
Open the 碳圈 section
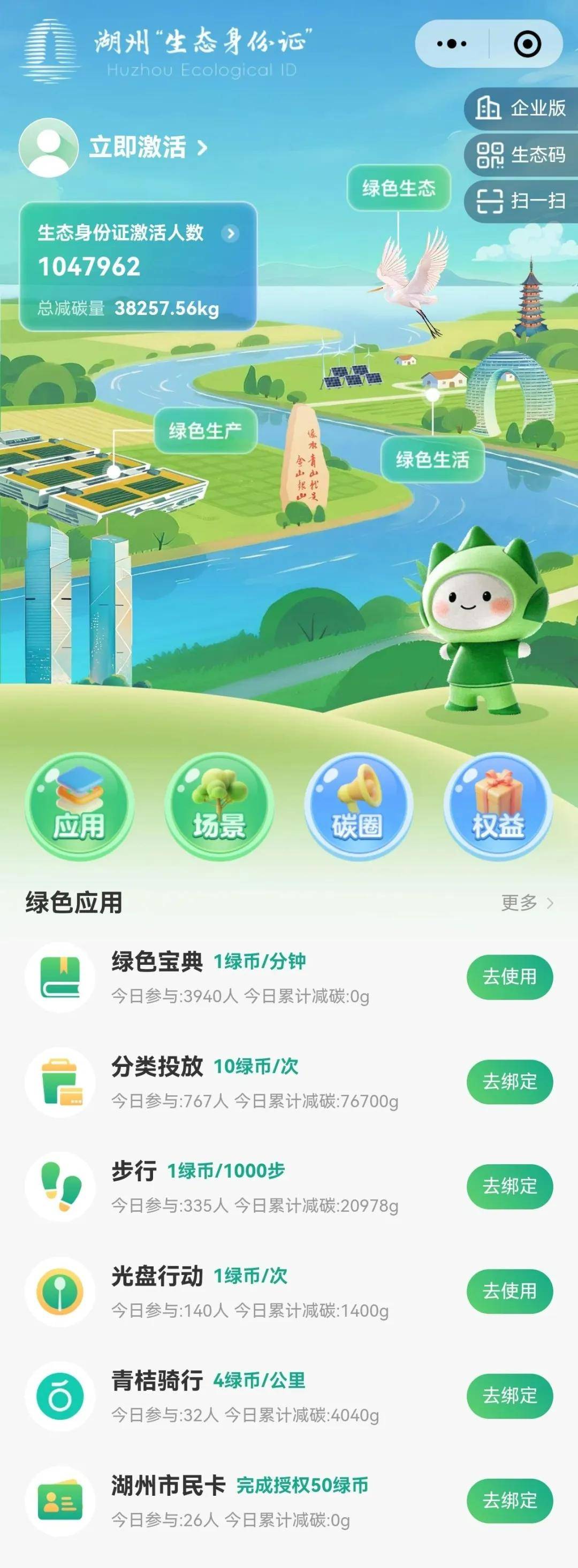(x=359, y=806)
